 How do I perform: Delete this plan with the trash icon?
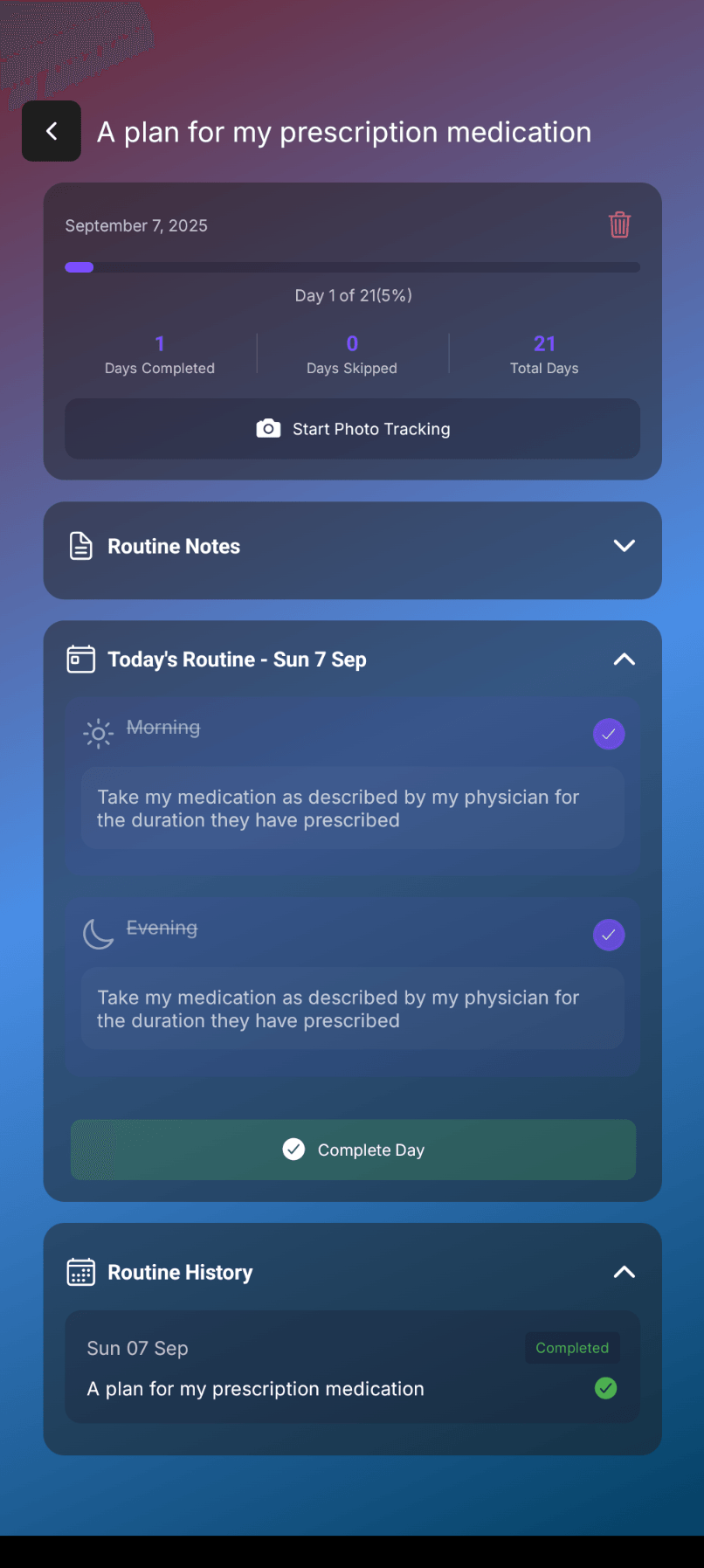[x=619, y=224]
